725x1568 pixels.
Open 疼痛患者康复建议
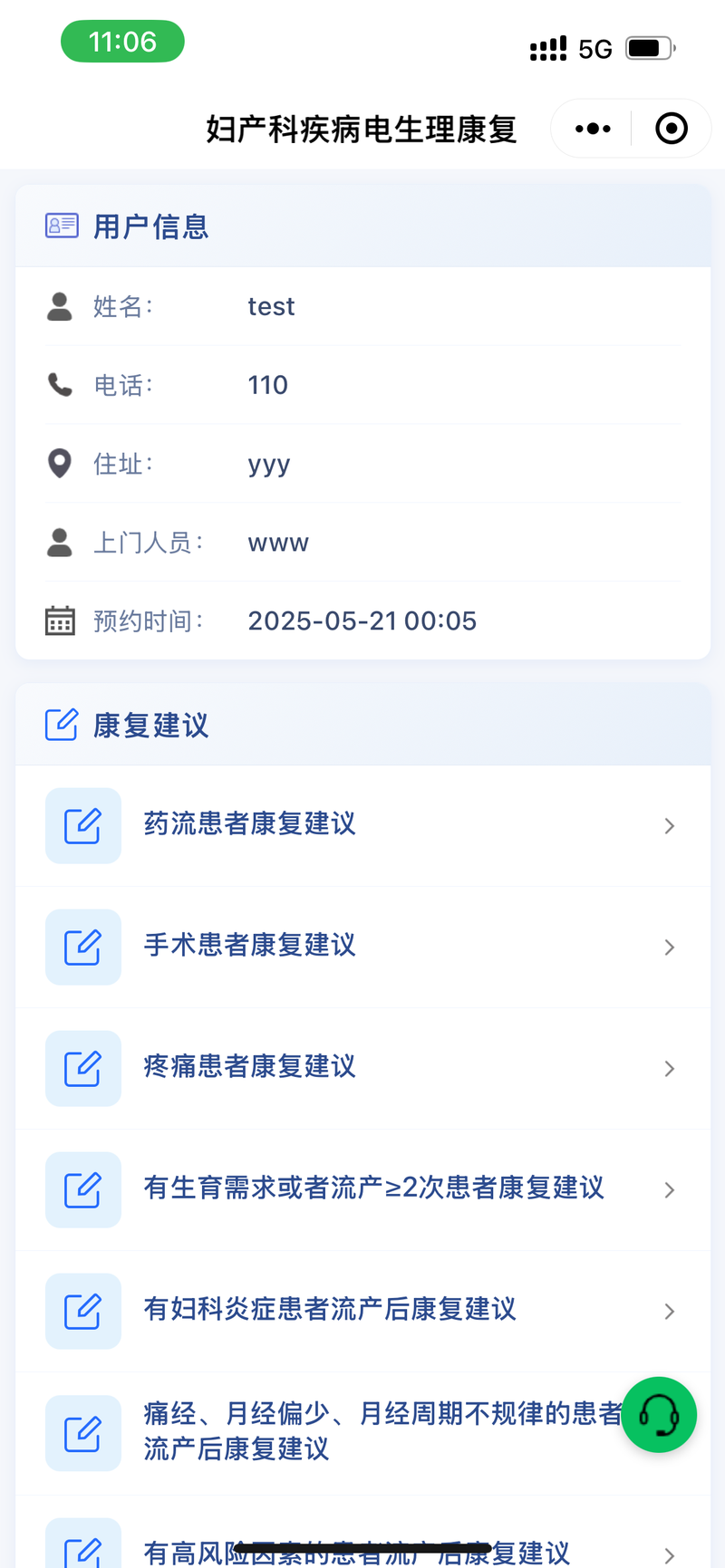(362, 1068)
